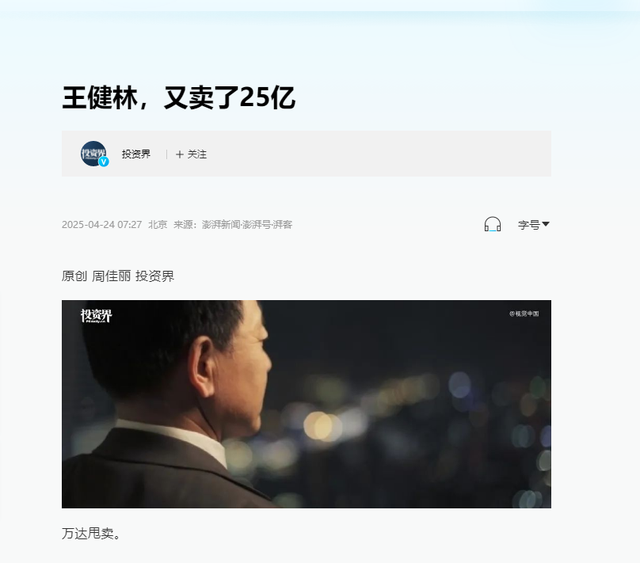Open the 投资界 author profile
Viewport: 640px width, 563px height.
point(136,154)
